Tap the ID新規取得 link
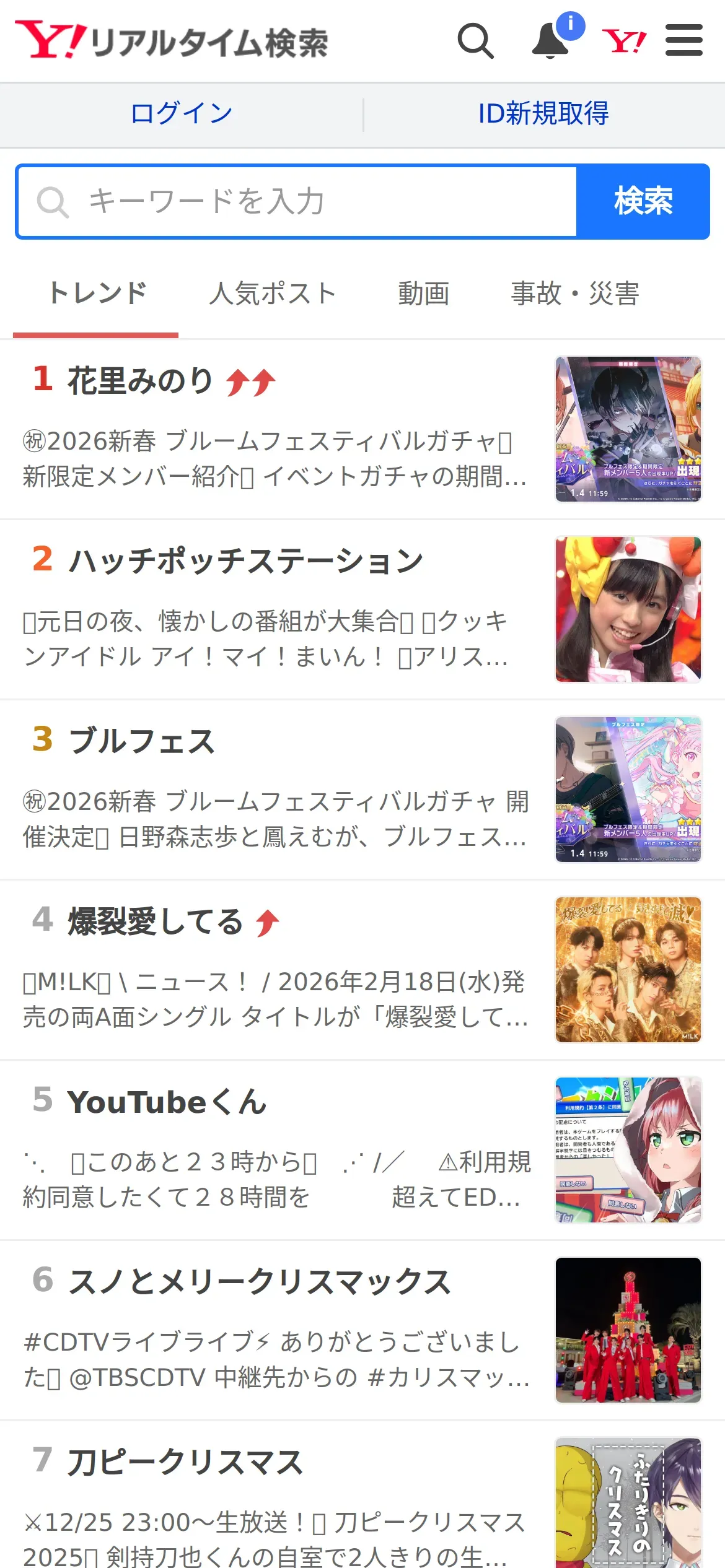725x1568 pixels. (x=543, y=114)
